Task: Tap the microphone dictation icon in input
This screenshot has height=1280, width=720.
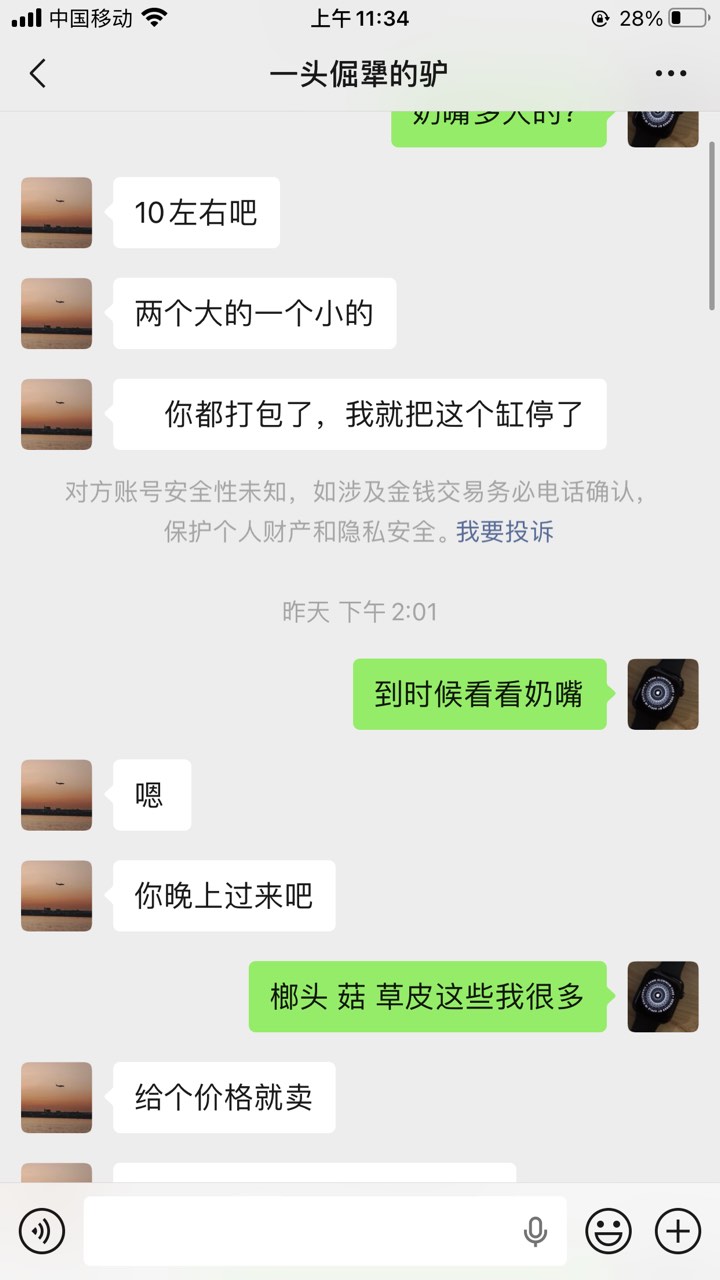Action: (536, 1231)
